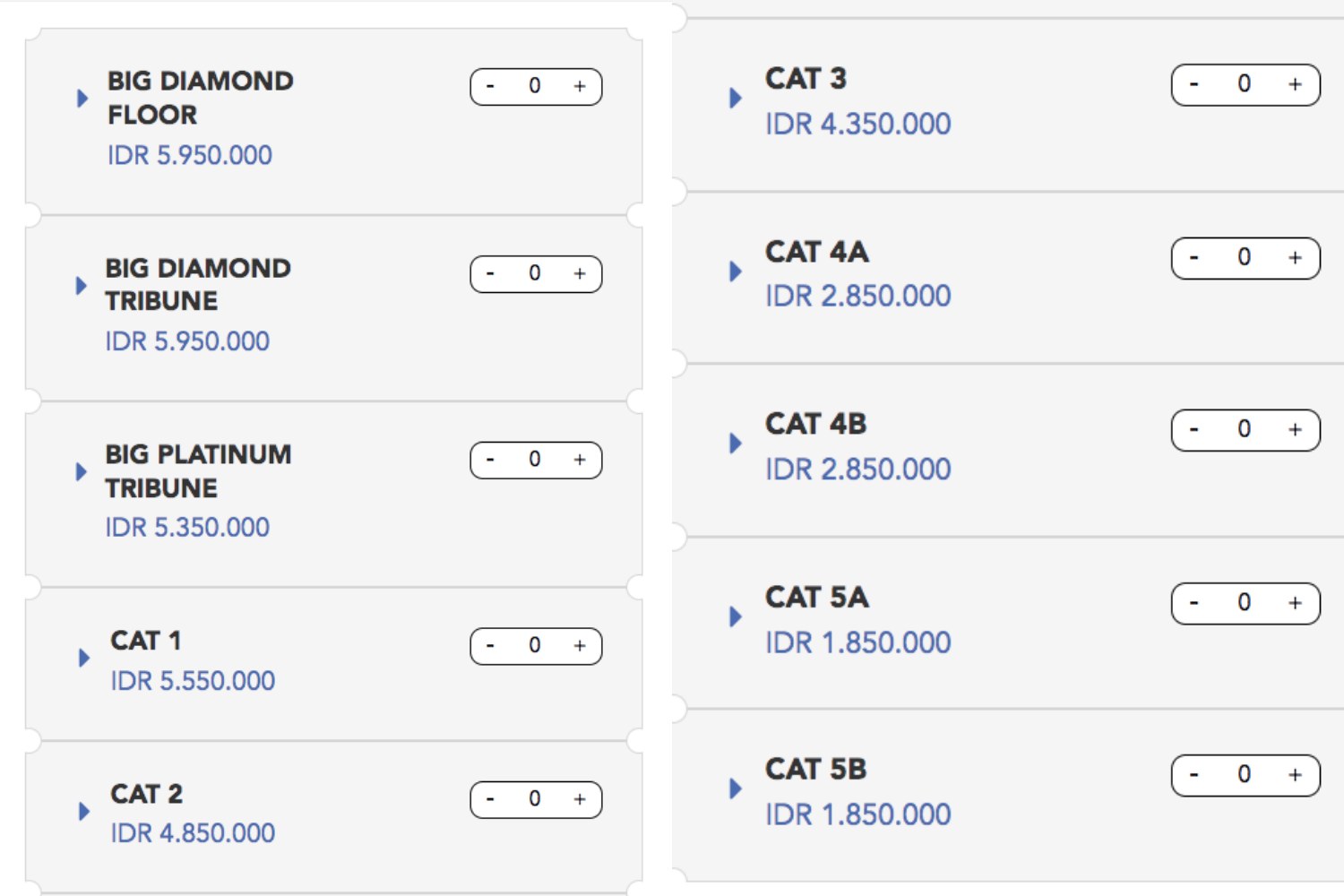Expand CAT 4B details arrow
The image size is (1344, 896).
click(736, 443)
